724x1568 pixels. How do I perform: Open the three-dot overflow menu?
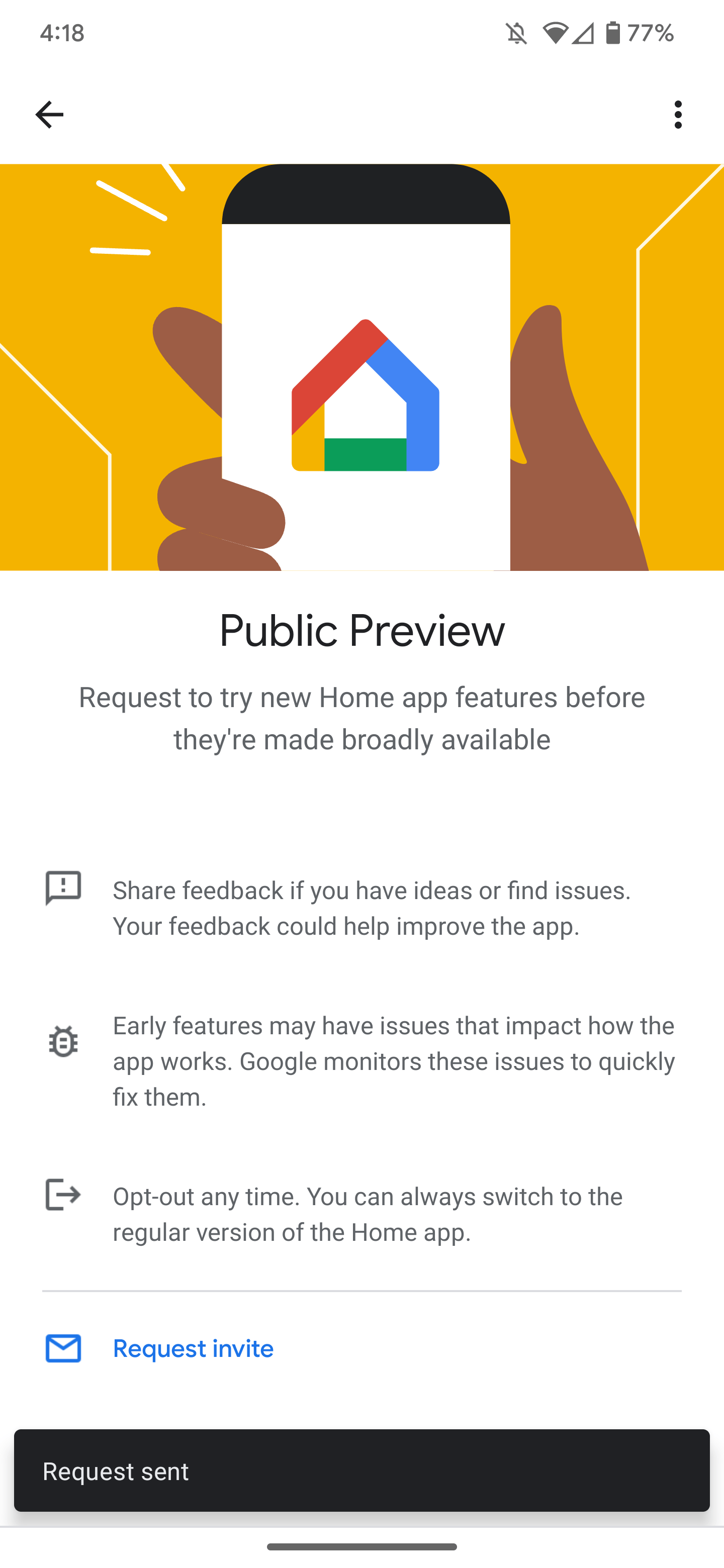click(x=678, y=116)
